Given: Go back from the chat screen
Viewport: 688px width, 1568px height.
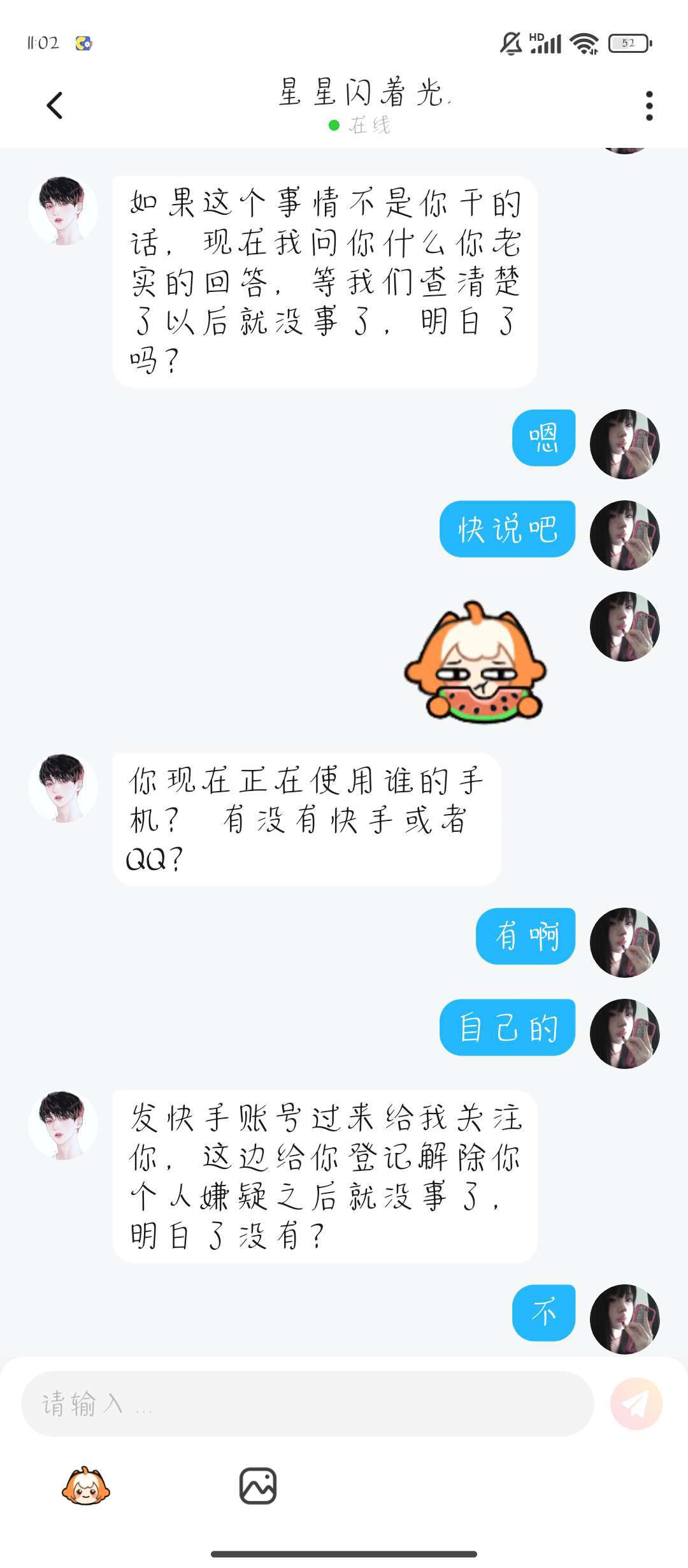Looking at the screenshot, I should point(55,106).
